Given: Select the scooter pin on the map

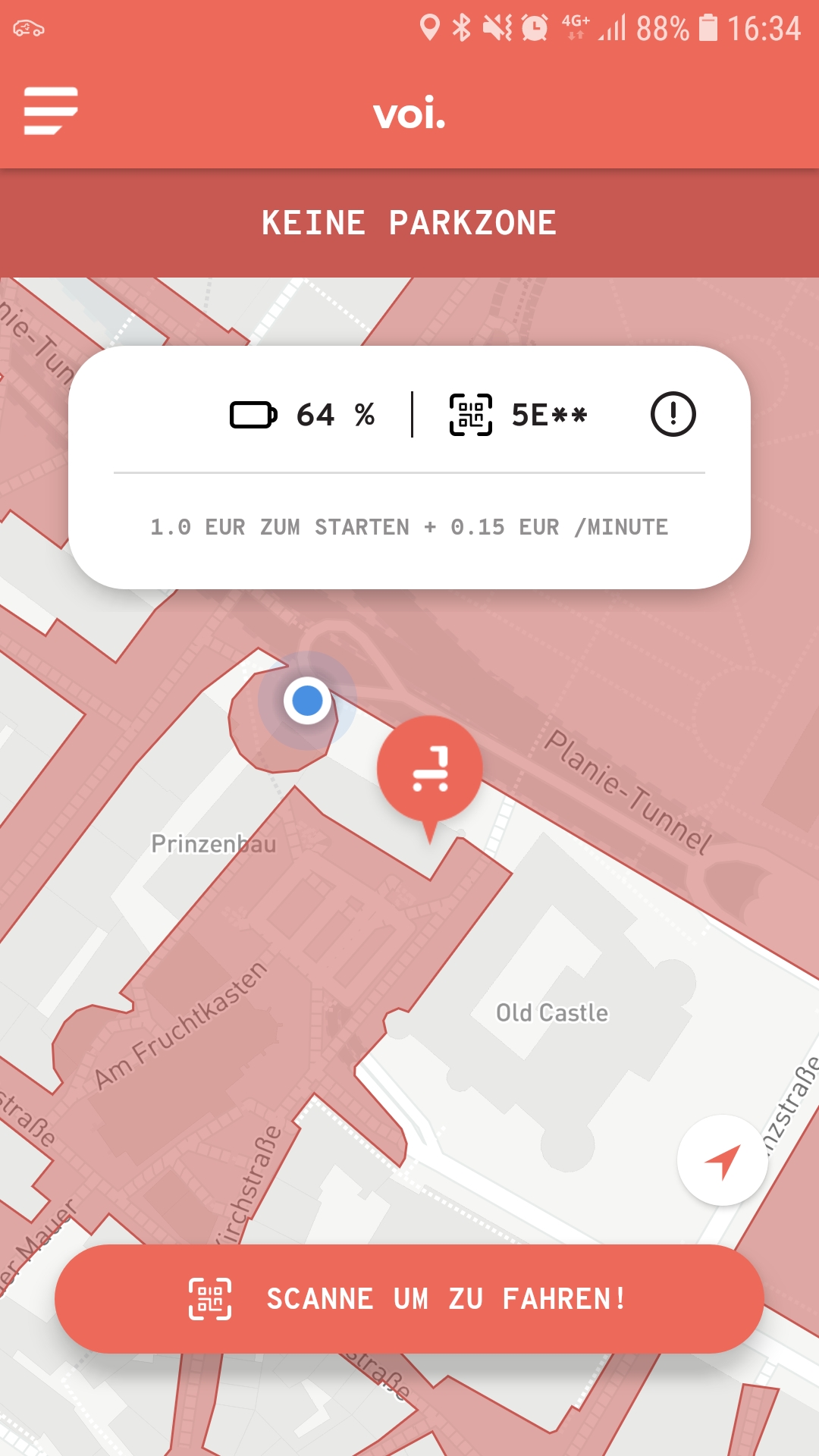Looking at the screenshot, I should pos(430,770).
